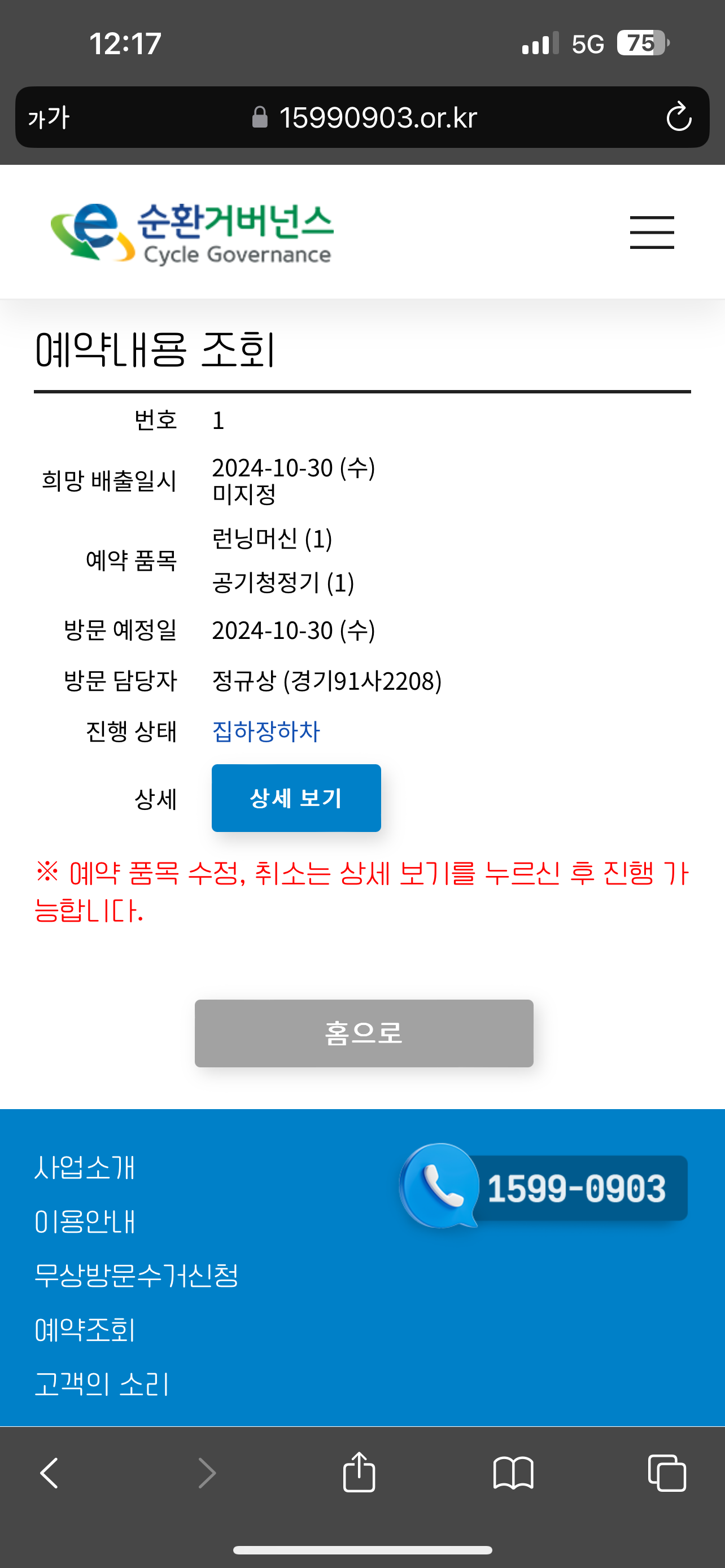
Task: Open the hamburger menu
Action: [x=652, y=232]
